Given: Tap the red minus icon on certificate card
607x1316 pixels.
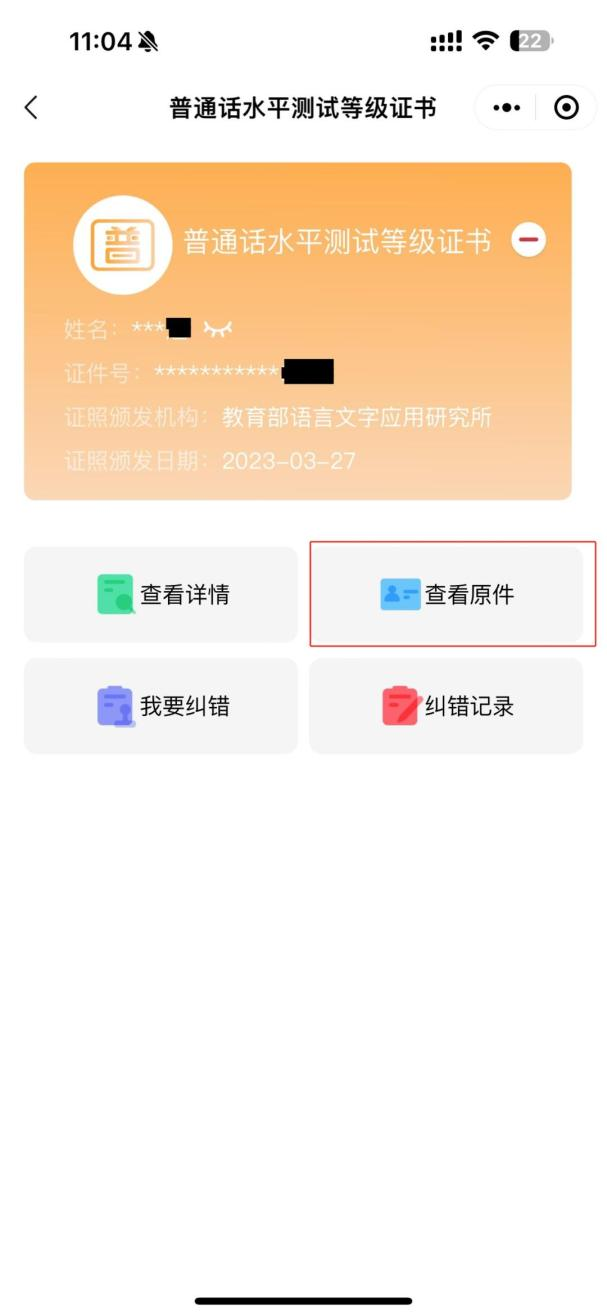Looking at the screenshot, I should coord(529,240).
